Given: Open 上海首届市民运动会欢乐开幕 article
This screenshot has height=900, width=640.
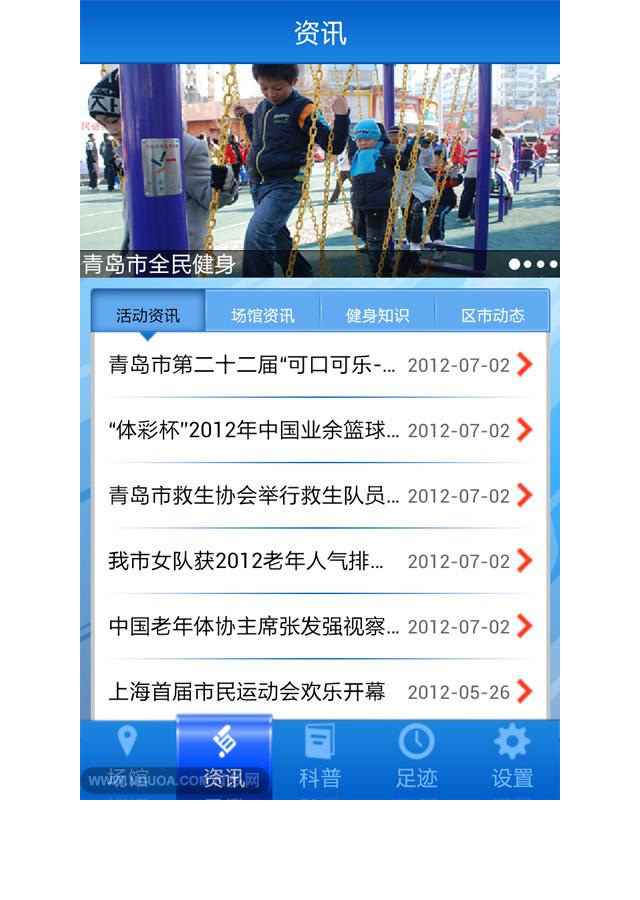Looking at the screenshot, I should (x=320, y=692).
